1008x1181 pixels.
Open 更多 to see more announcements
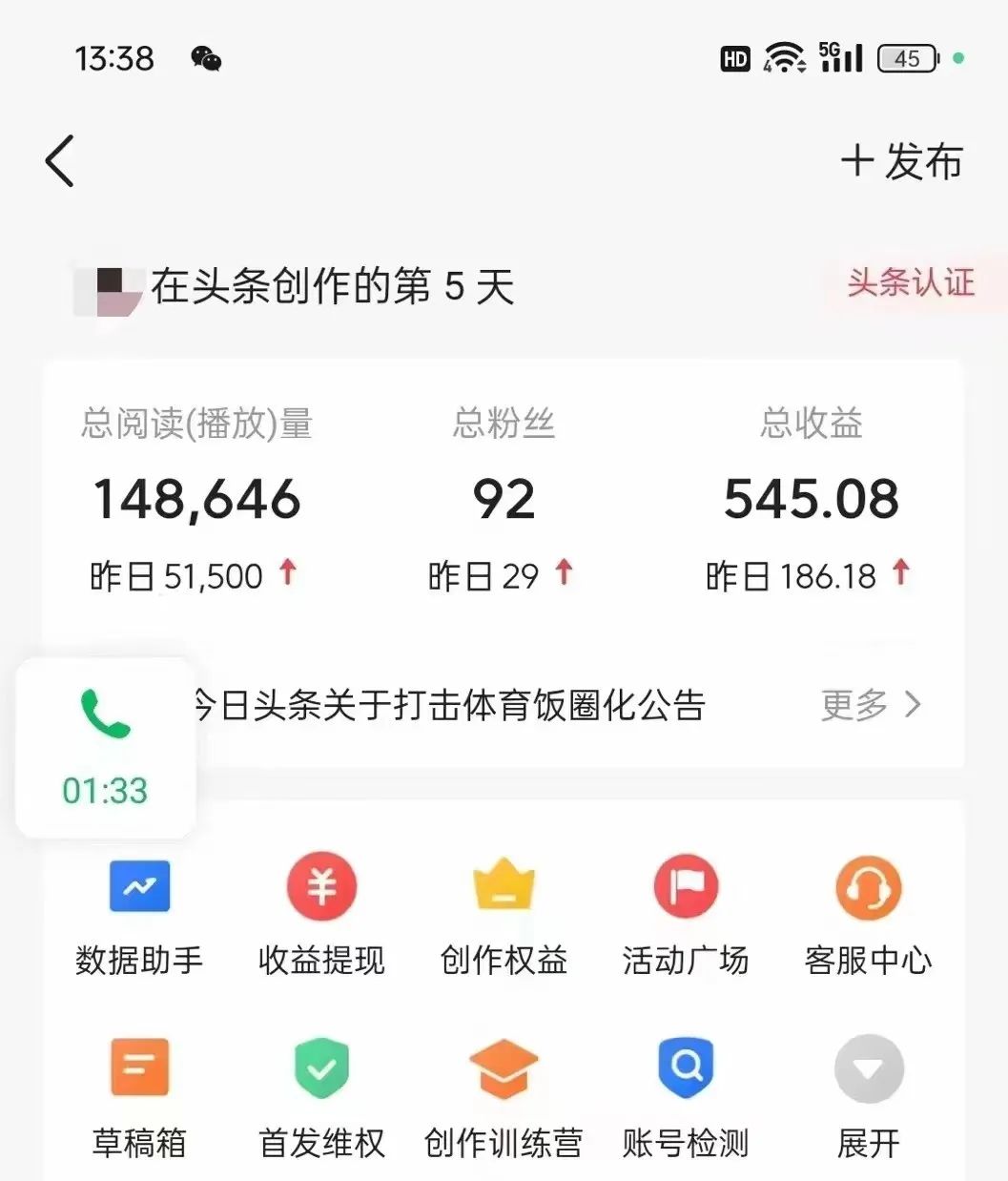pyautogui.click(x=870, y=706)
